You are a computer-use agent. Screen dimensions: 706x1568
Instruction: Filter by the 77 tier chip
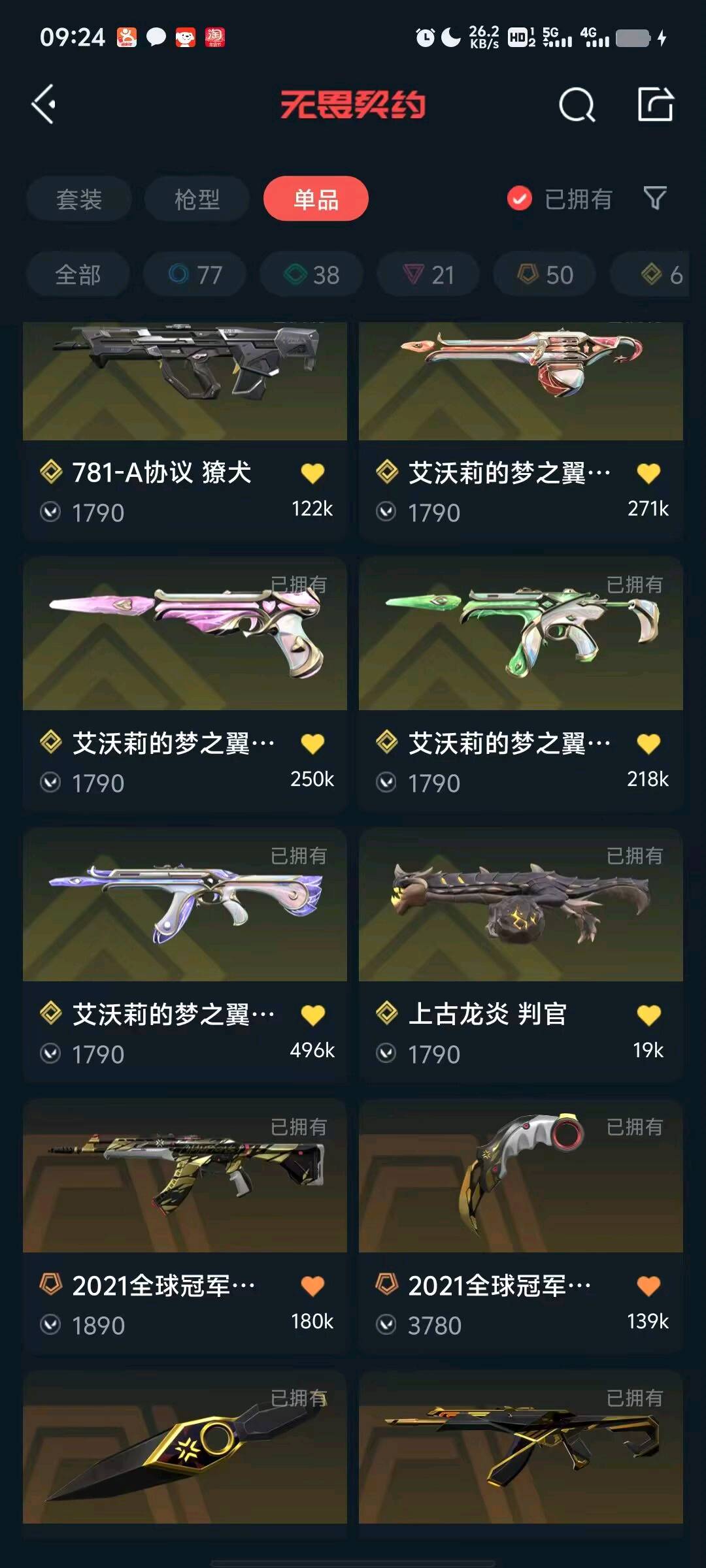point(195,274)
